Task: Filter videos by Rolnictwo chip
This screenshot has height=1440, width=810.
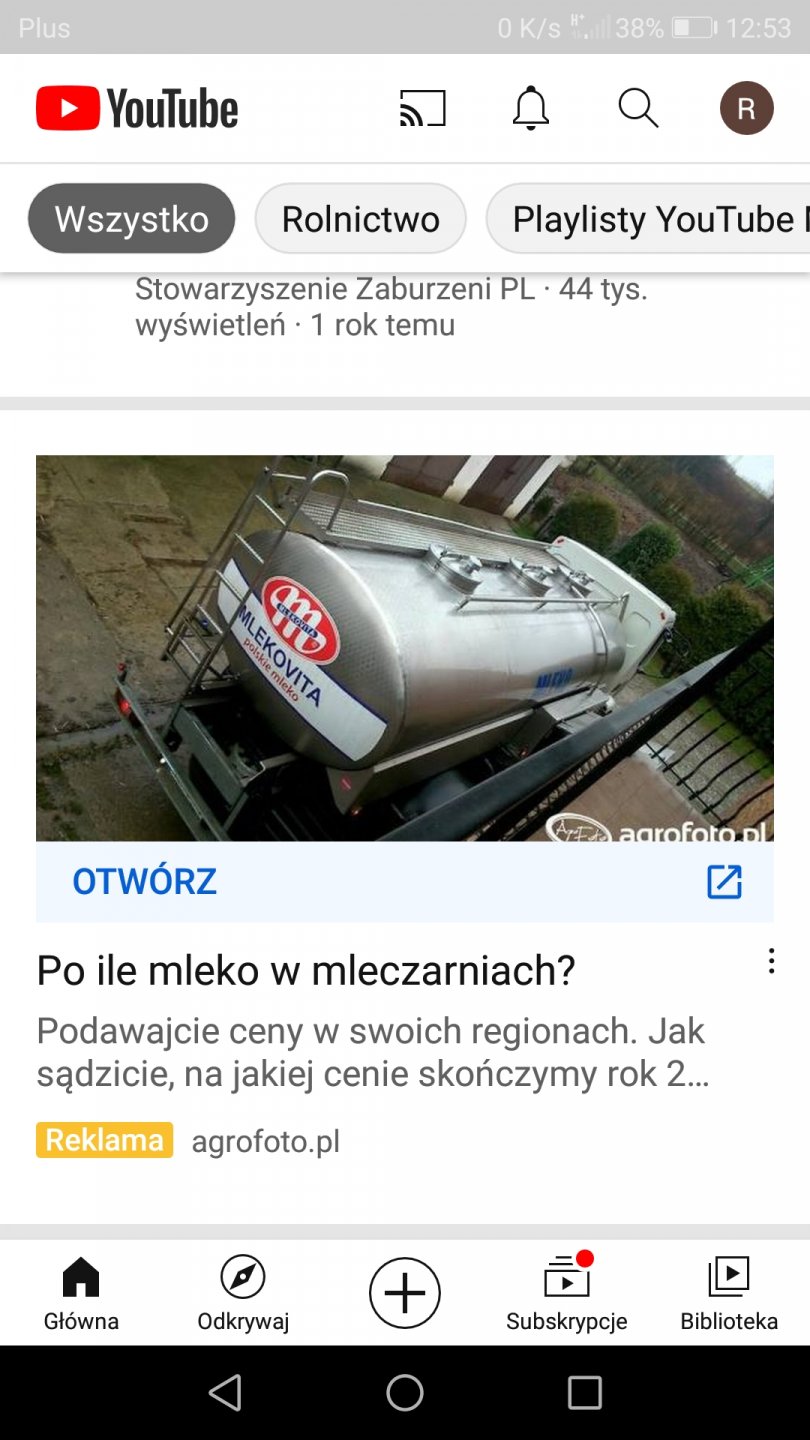Action: pyautogui.click(x=360, y=219)
